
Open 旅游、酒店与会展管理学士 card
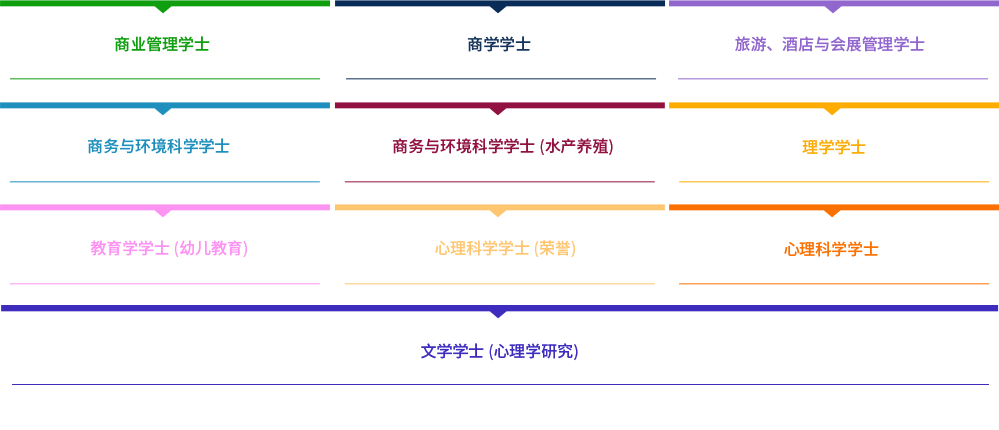[x=829, y=45]
